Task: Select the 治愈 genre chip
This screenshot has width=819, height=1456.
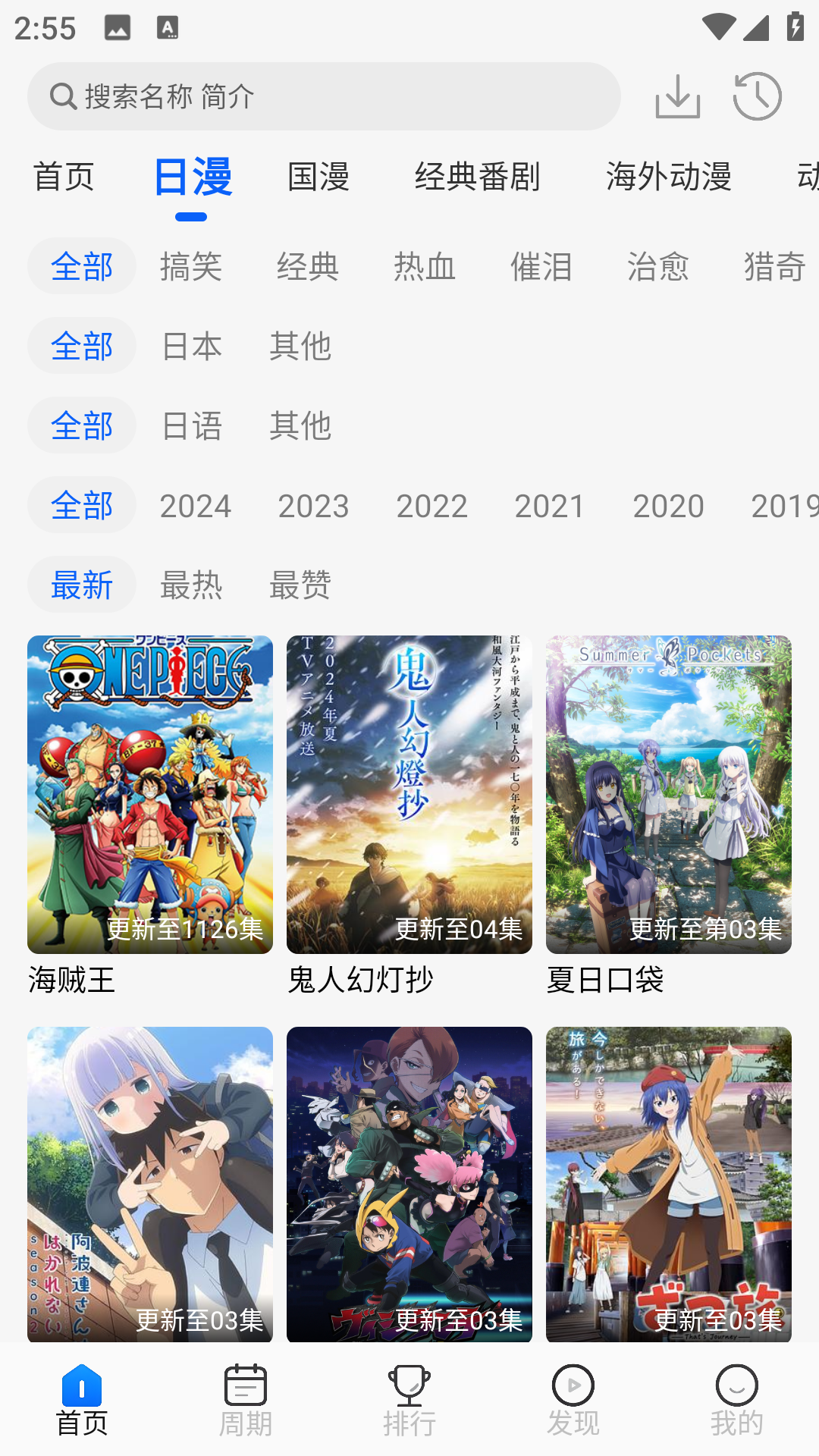Action: tap(657, 266)
